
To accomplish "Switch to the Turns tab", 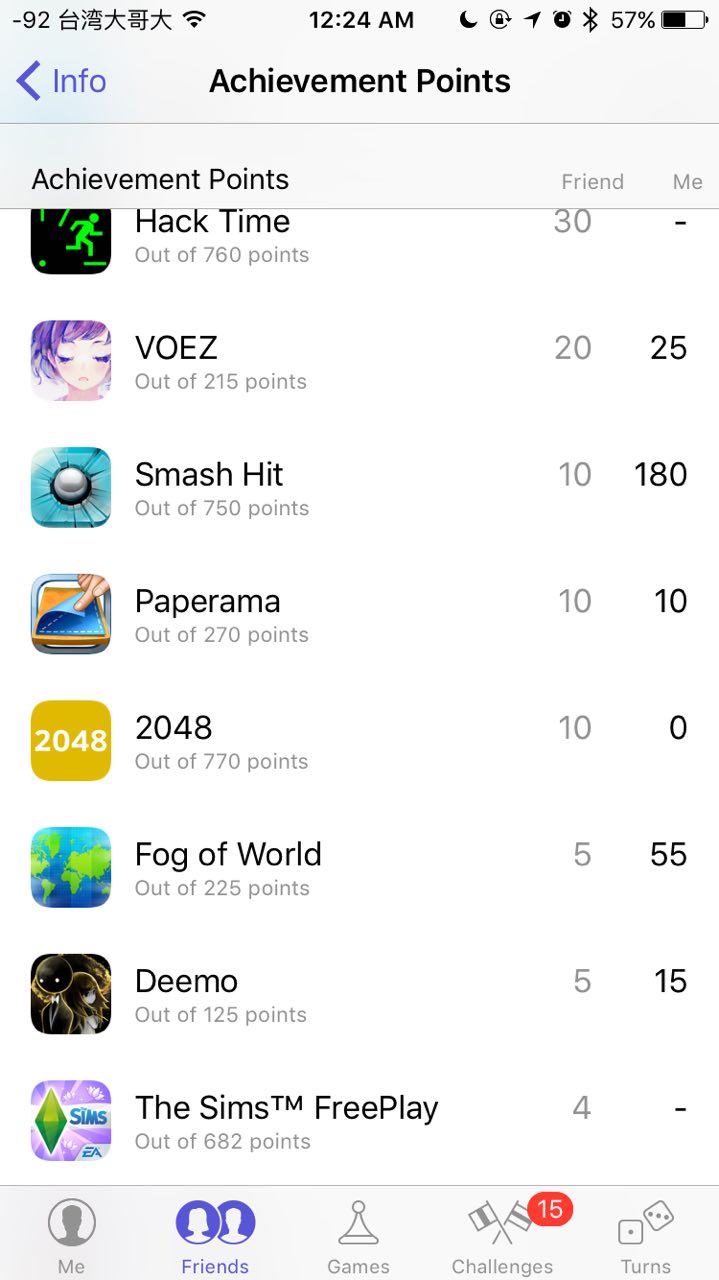I will (645, 1235).
